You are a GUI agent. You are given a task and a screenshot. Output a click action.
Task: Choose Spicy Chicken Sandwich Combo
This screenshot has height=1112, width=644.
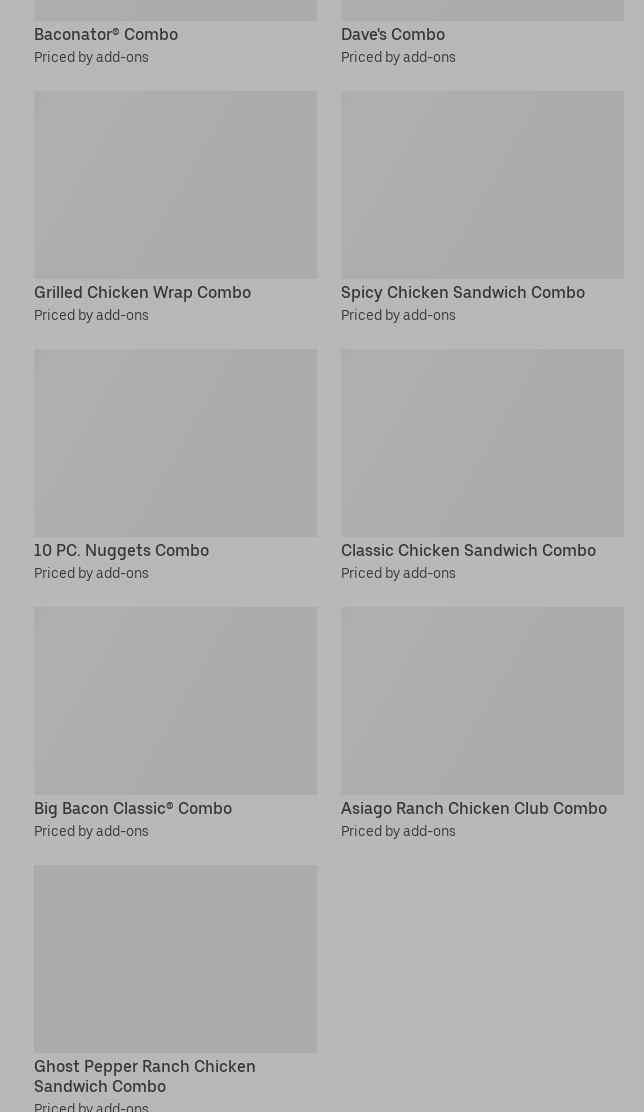point(482,186)
